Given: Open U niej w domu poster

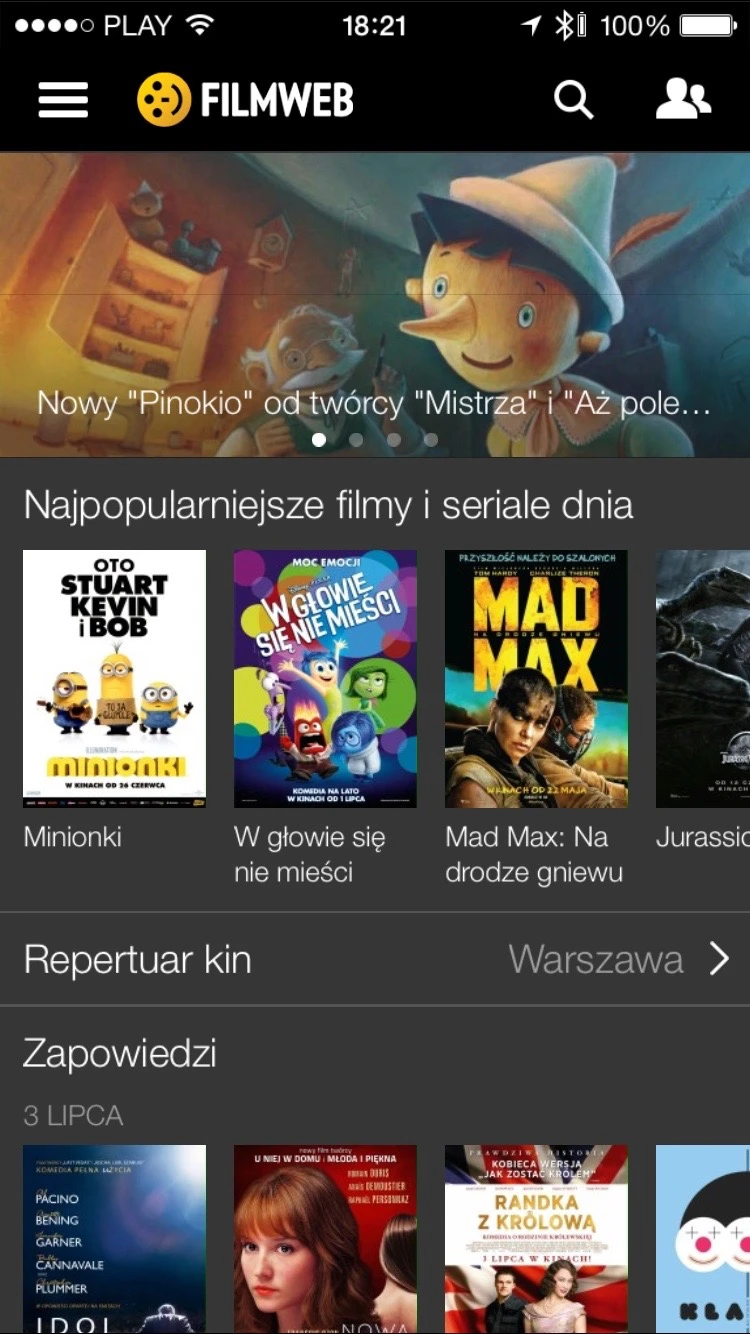Looking at the screenshot, I should point(325,1238).
